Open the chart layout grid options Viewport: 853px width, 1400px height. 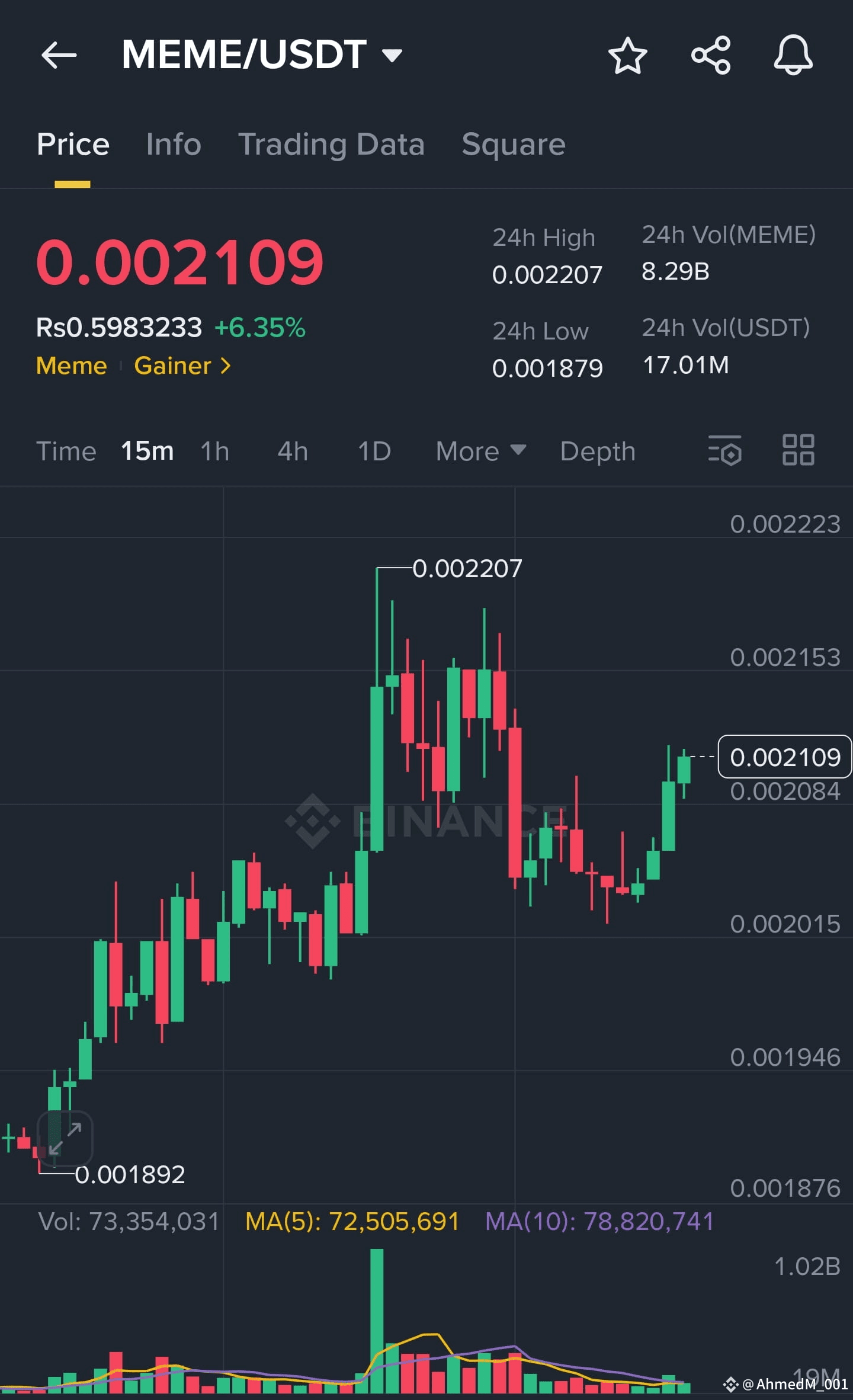(x=798, y=450)
